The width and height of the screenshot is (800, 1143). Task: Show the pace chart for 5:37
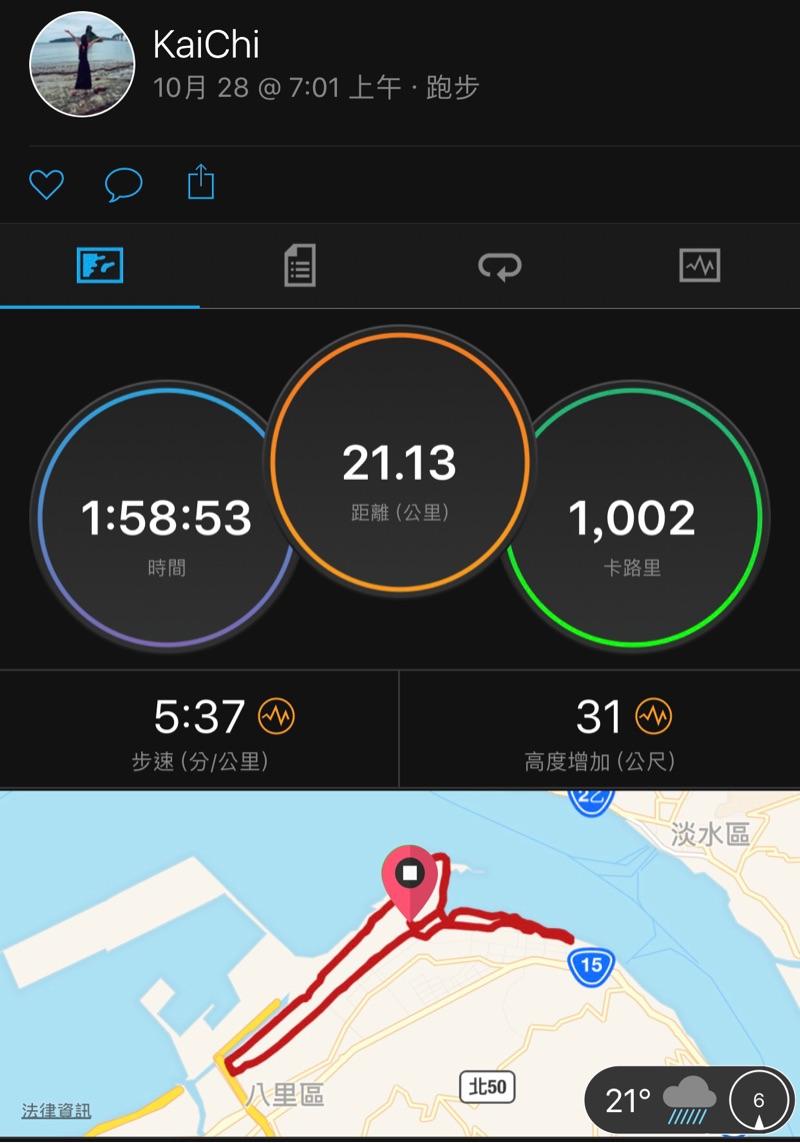(276, 716)
